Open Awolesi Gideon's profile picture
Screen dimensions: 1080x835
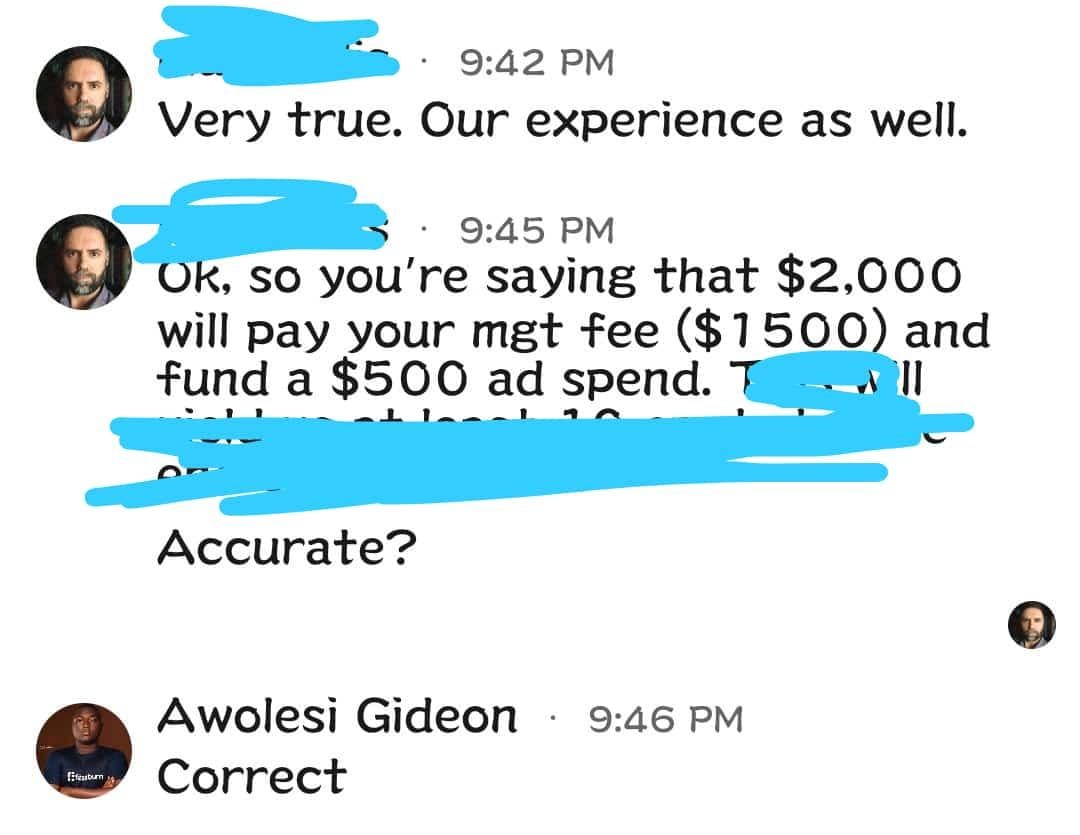[84, 750]
